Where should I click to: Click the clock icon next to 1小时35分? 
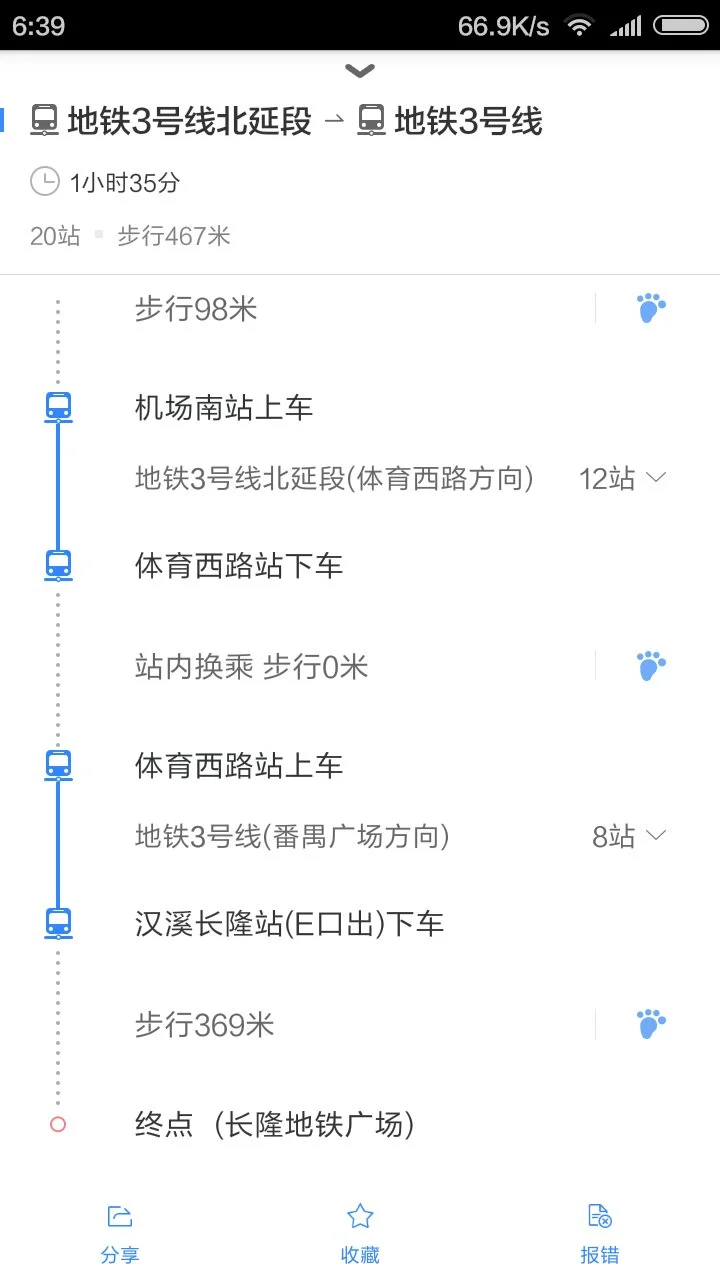(43, 181)
